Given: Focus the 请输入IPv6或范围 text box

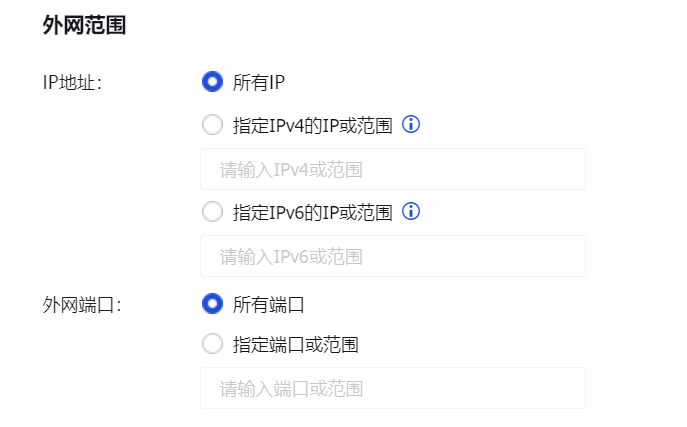Looking at the screenshot, I should [x=392, y=256].
